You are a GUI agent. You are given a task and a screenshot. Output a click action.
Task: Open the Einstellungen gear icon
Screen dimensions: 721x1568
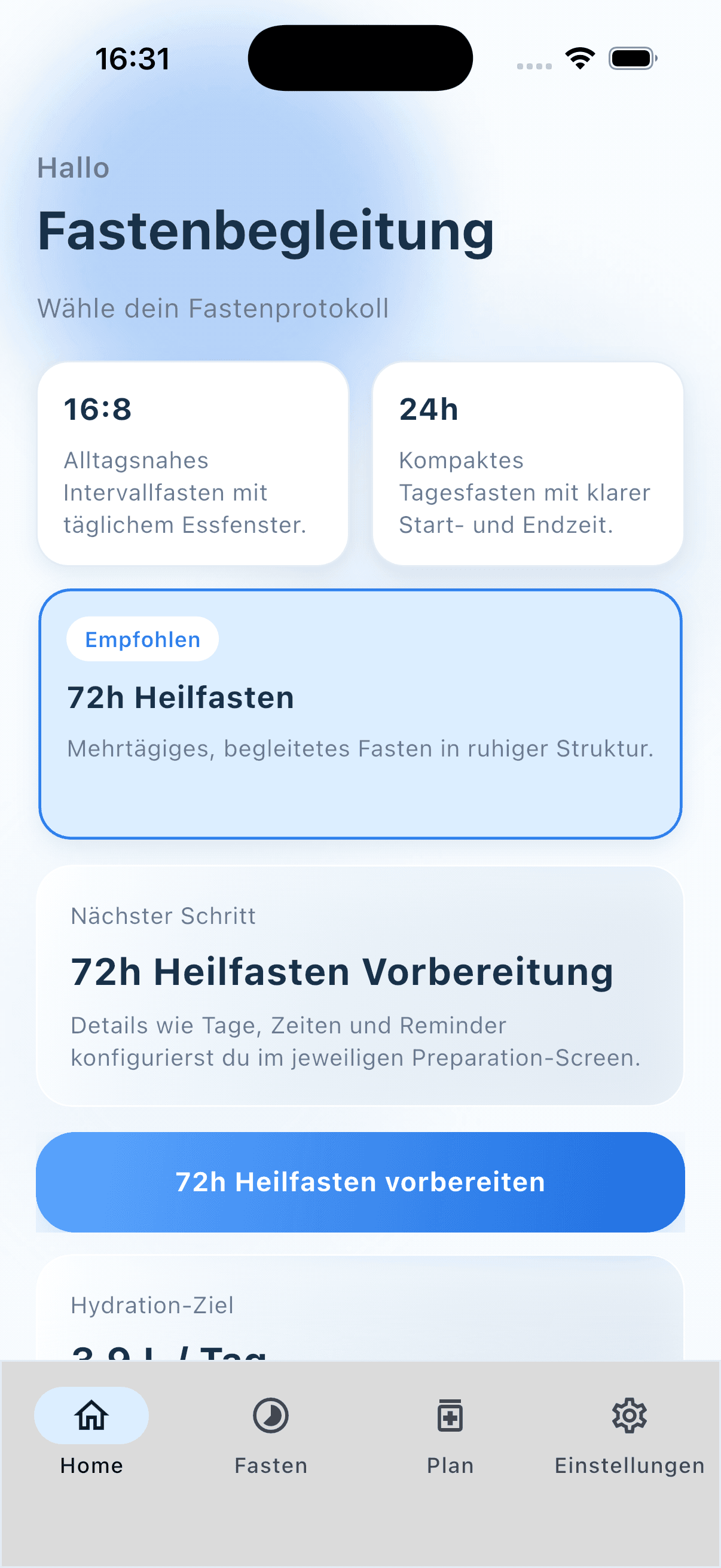click(x=628, y=1416)
